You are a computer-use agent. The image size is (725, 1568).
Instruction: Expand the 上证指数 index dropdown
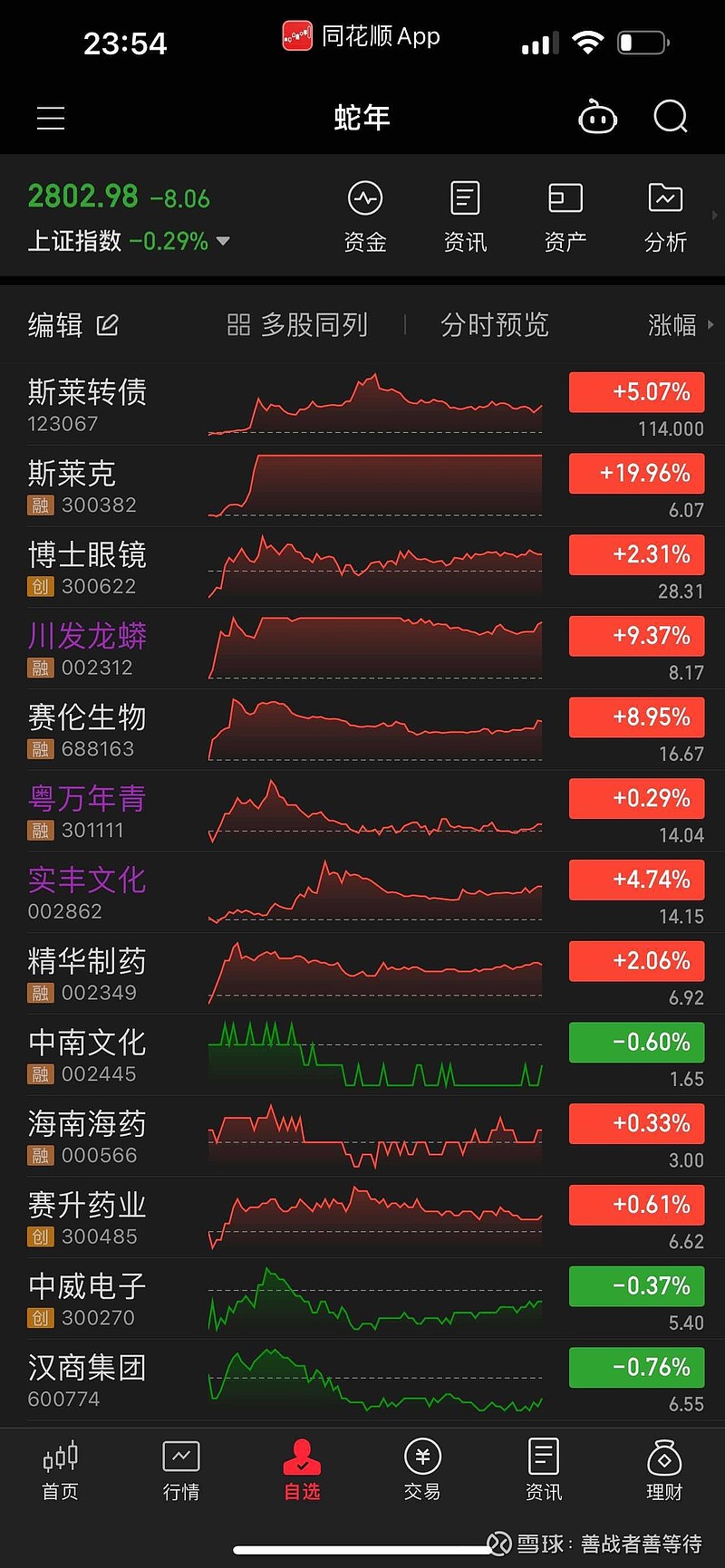pos(223,242)
